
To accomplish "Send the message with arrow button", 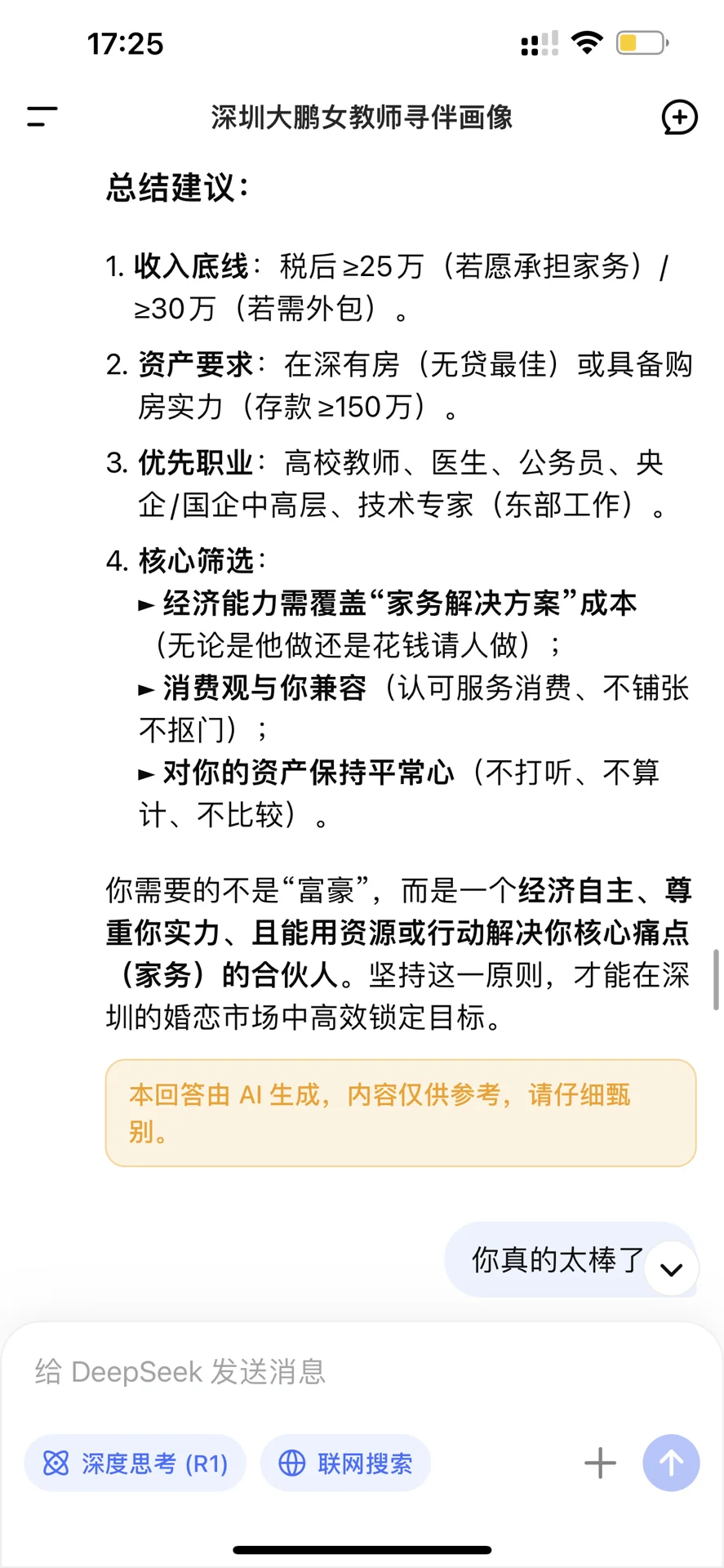I will pyautogui.click(x=671, y=1463).
